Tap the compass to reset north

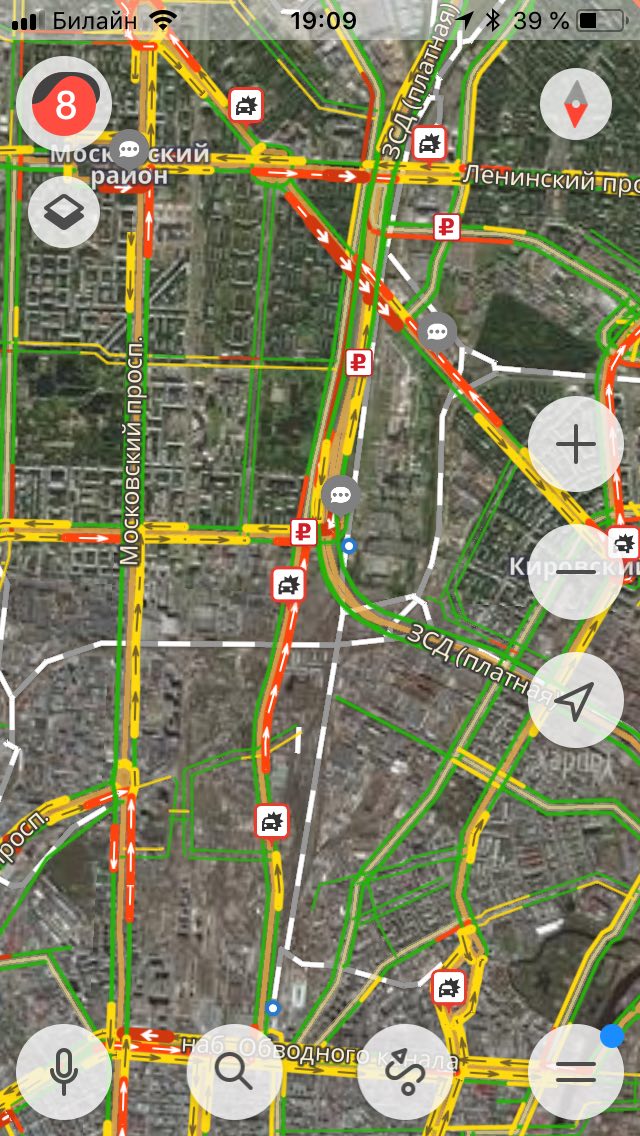coord(575,104)
